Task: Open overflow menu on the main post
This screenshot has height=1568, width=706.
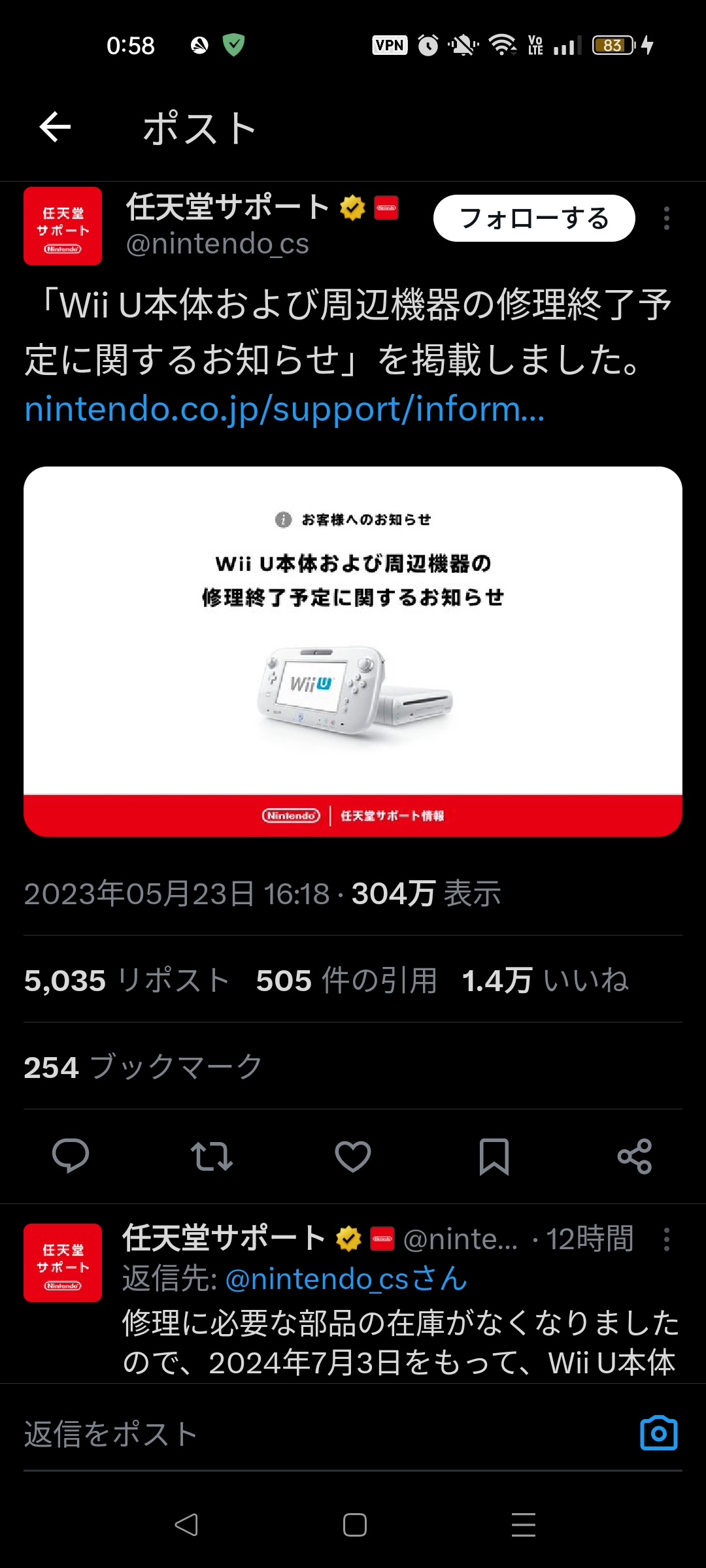Action: [666, 218]
